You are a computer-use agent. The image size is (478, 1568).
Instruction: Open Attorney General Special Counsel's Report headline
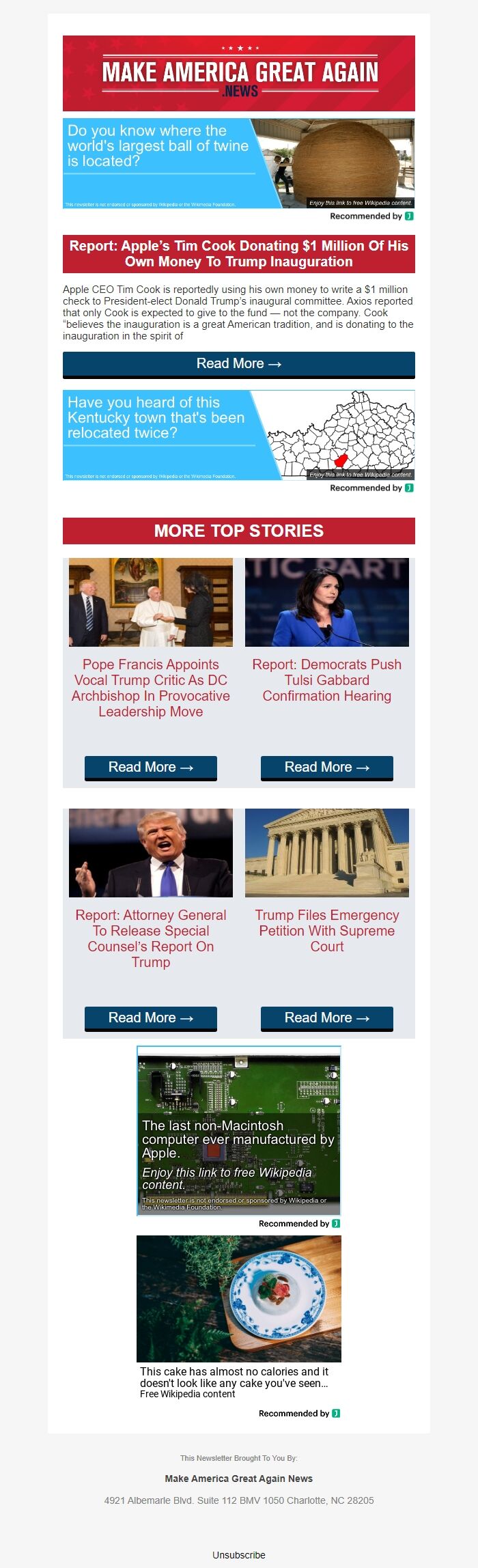pyautogui.click(x=150, y=938)
